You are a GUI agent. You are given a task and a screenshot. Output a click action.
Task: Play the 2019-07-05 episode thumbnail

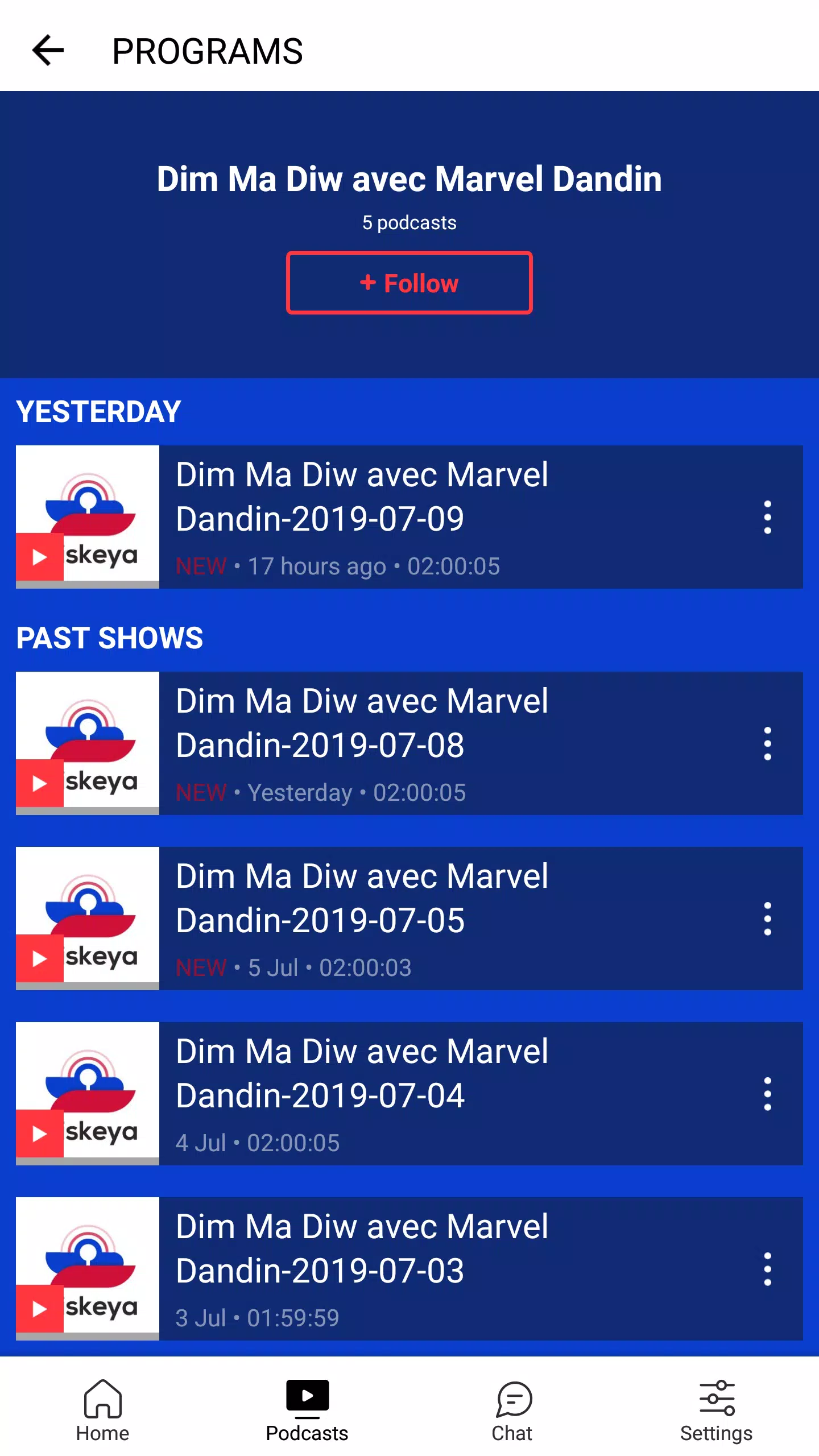pos(88,918)
